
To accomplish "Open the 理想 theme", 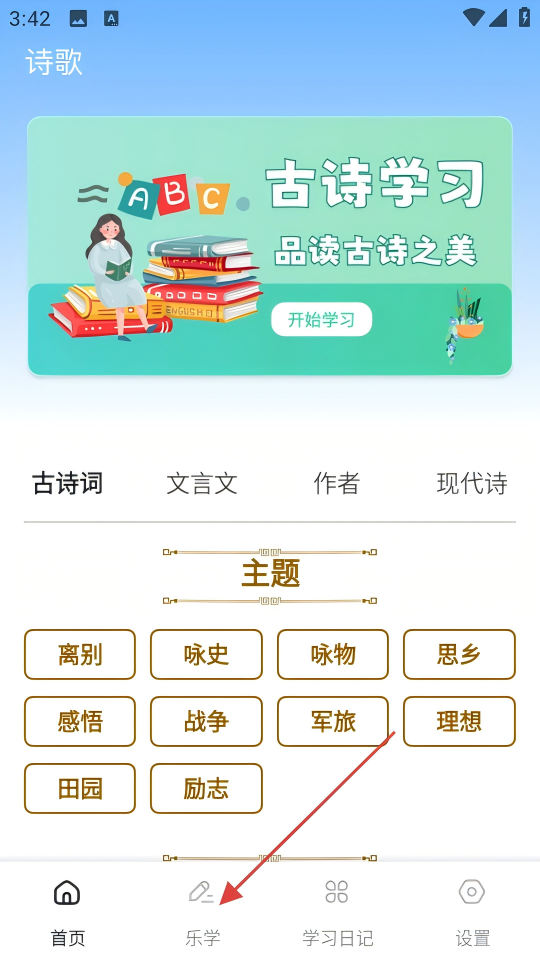I will click(459, 721).
